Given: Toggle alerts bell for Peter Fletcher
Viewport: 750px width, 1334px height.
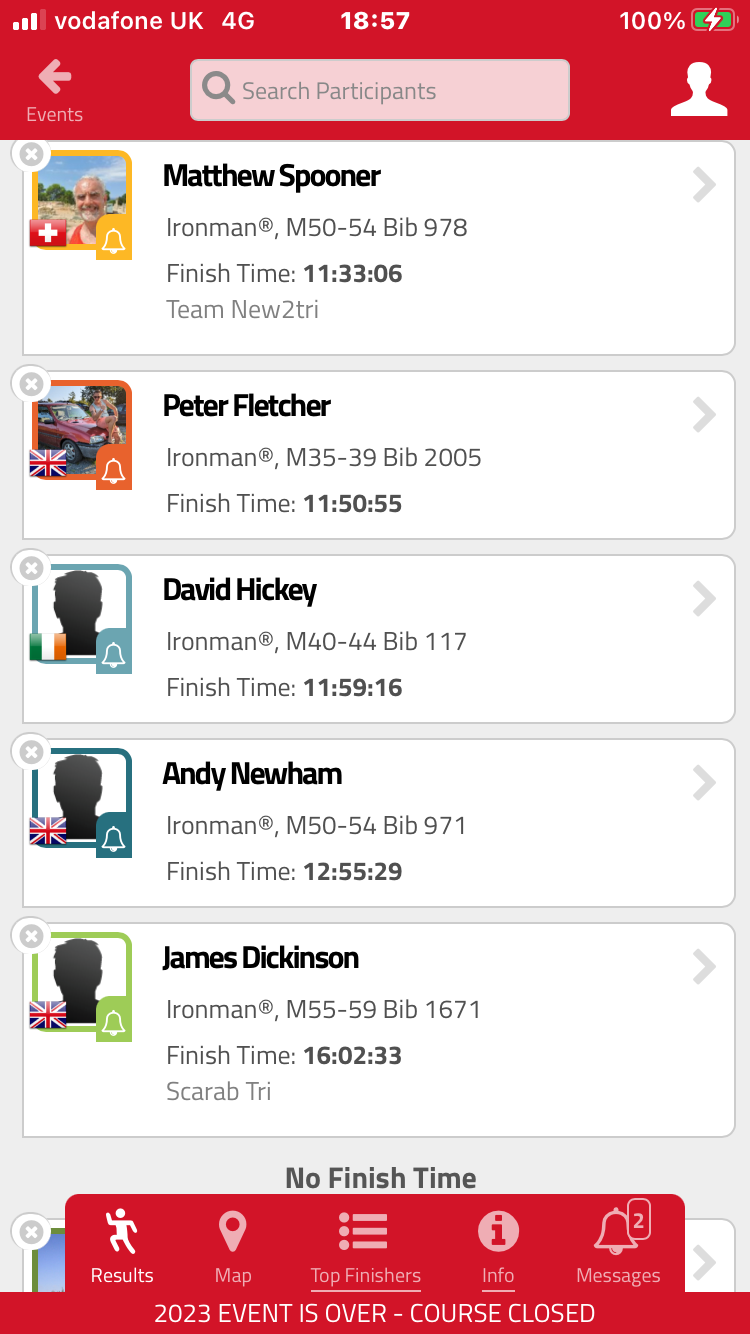Looking at the screenshot, I should pos(114,470).
